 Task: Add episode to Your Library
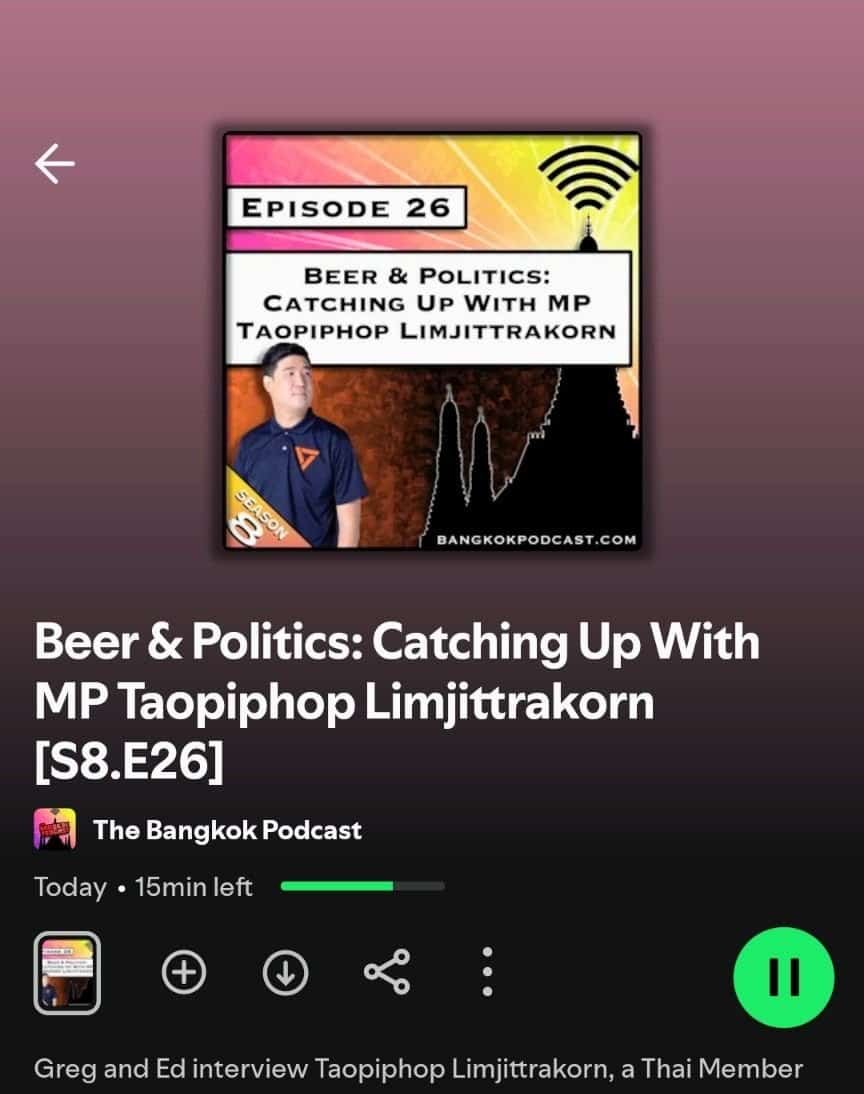pyautogui.click(x=184, y=971)
